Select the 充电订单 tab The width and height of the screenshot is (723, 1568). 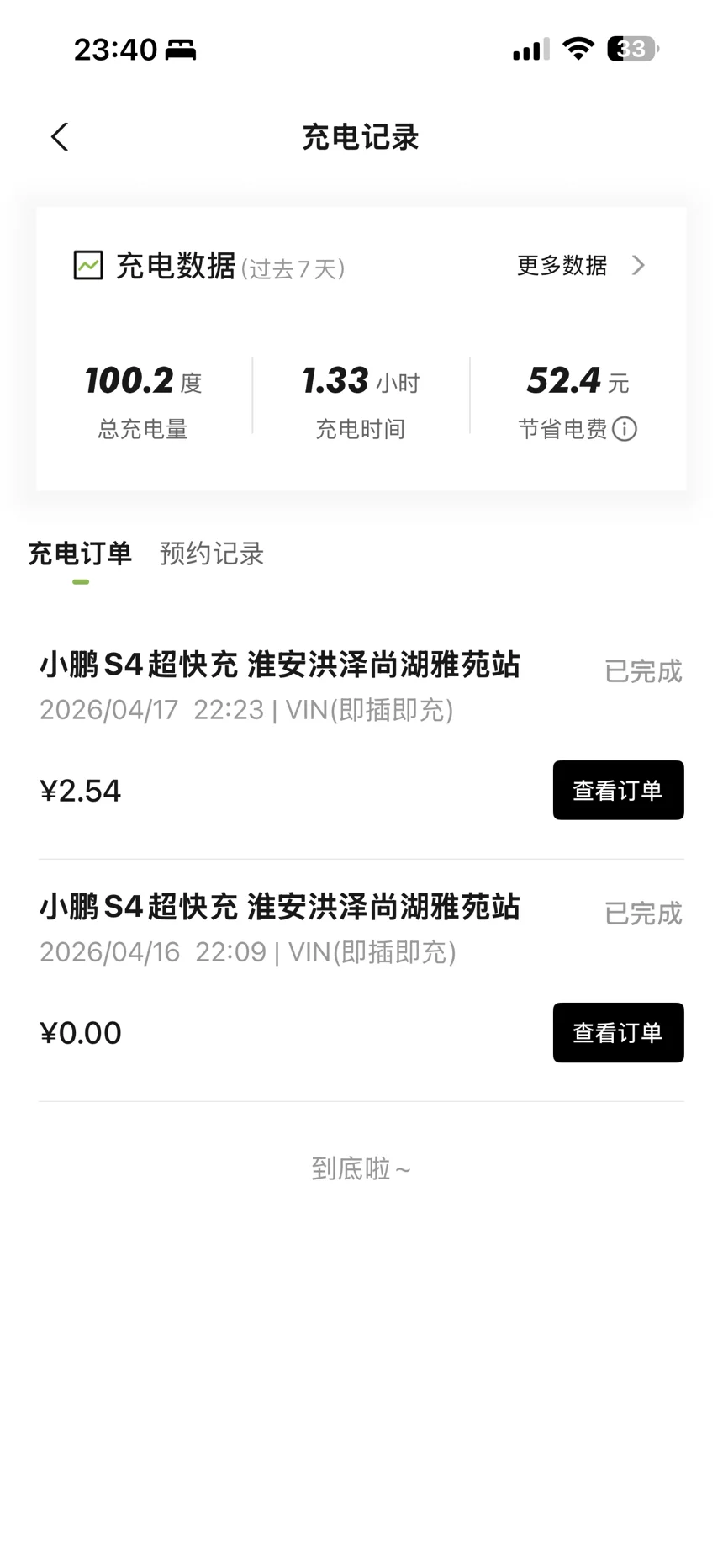(x=80, y=554)
